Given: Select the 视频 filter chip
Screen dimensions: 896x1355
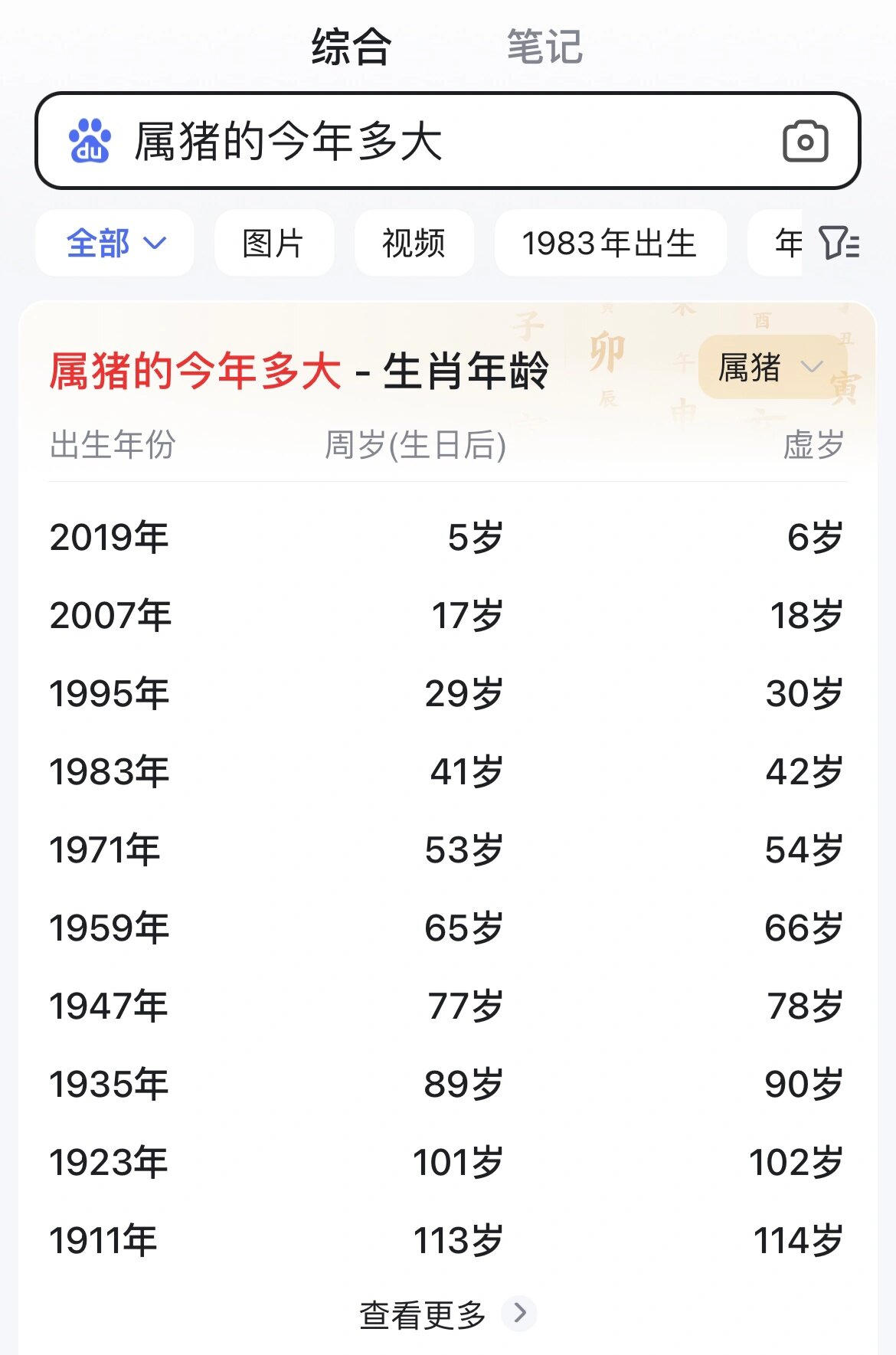Looking at the screenshot, I should [414, 242].
